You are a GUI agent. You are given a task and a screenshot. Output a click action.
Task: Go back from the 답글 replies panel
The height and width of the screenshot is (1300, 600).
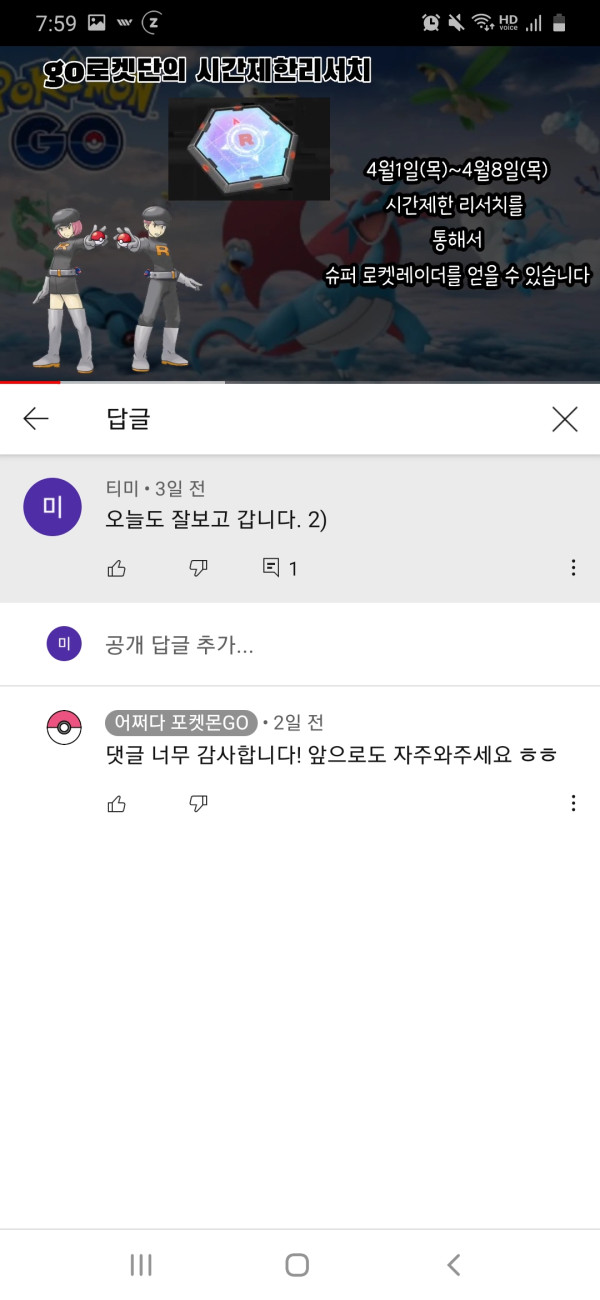[x=36, y=419]
